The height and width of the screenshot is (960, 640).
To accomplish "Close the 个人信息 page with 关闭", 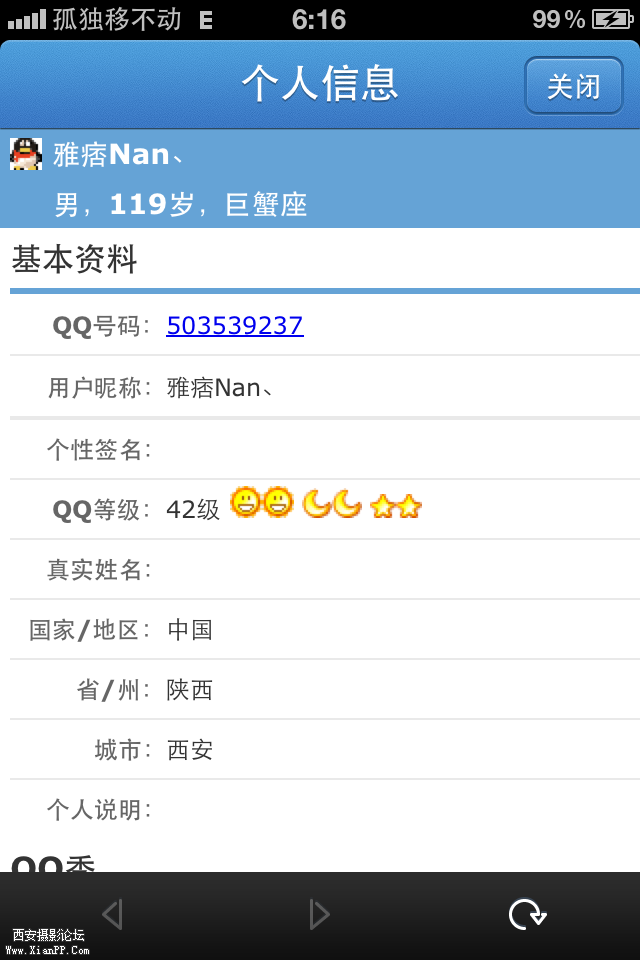I will click(573, 86).
